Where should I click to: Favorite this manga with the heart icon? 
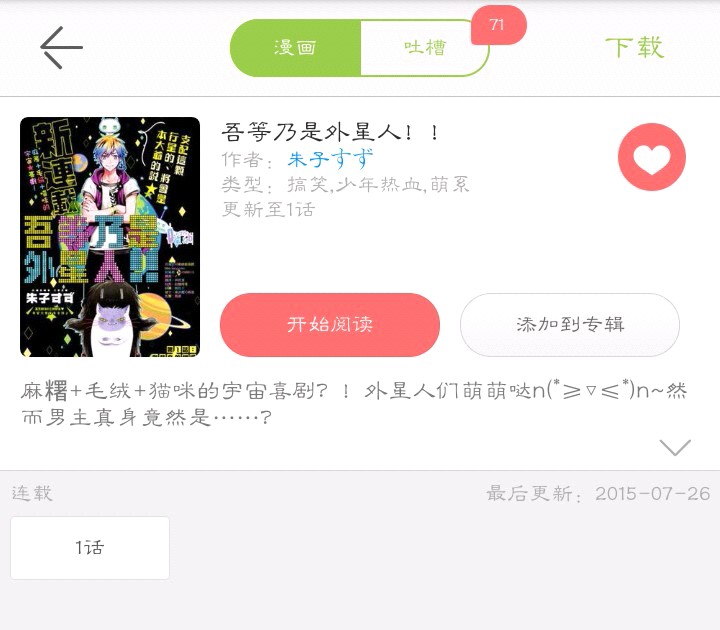(x=651, y=158)
